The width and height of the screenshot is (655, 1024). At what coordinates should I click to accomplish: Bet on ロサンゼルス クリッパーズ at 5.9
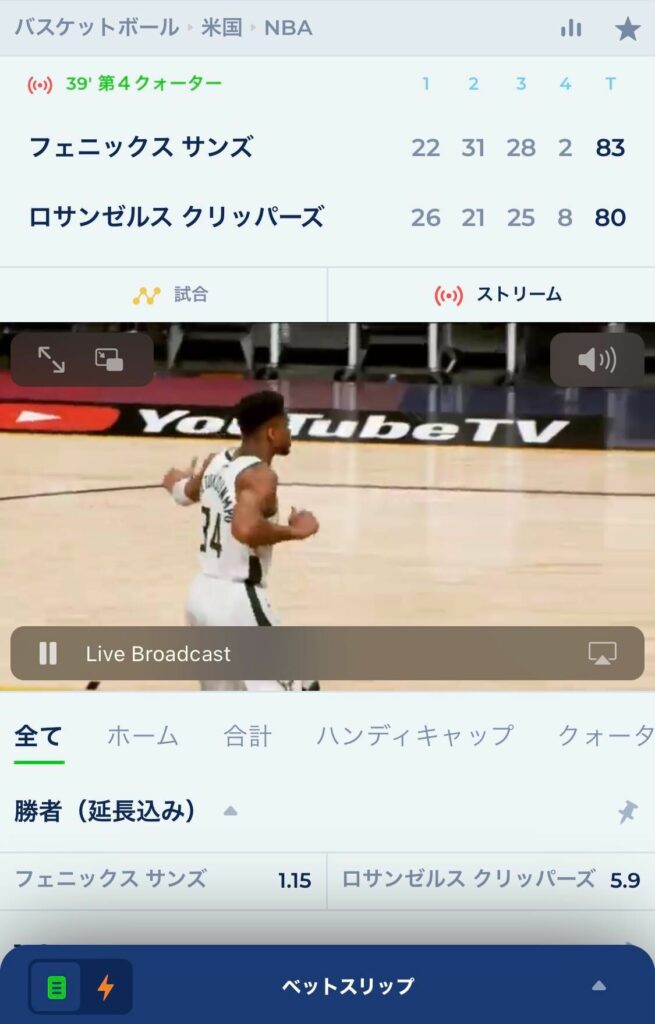tap(491, 880)
